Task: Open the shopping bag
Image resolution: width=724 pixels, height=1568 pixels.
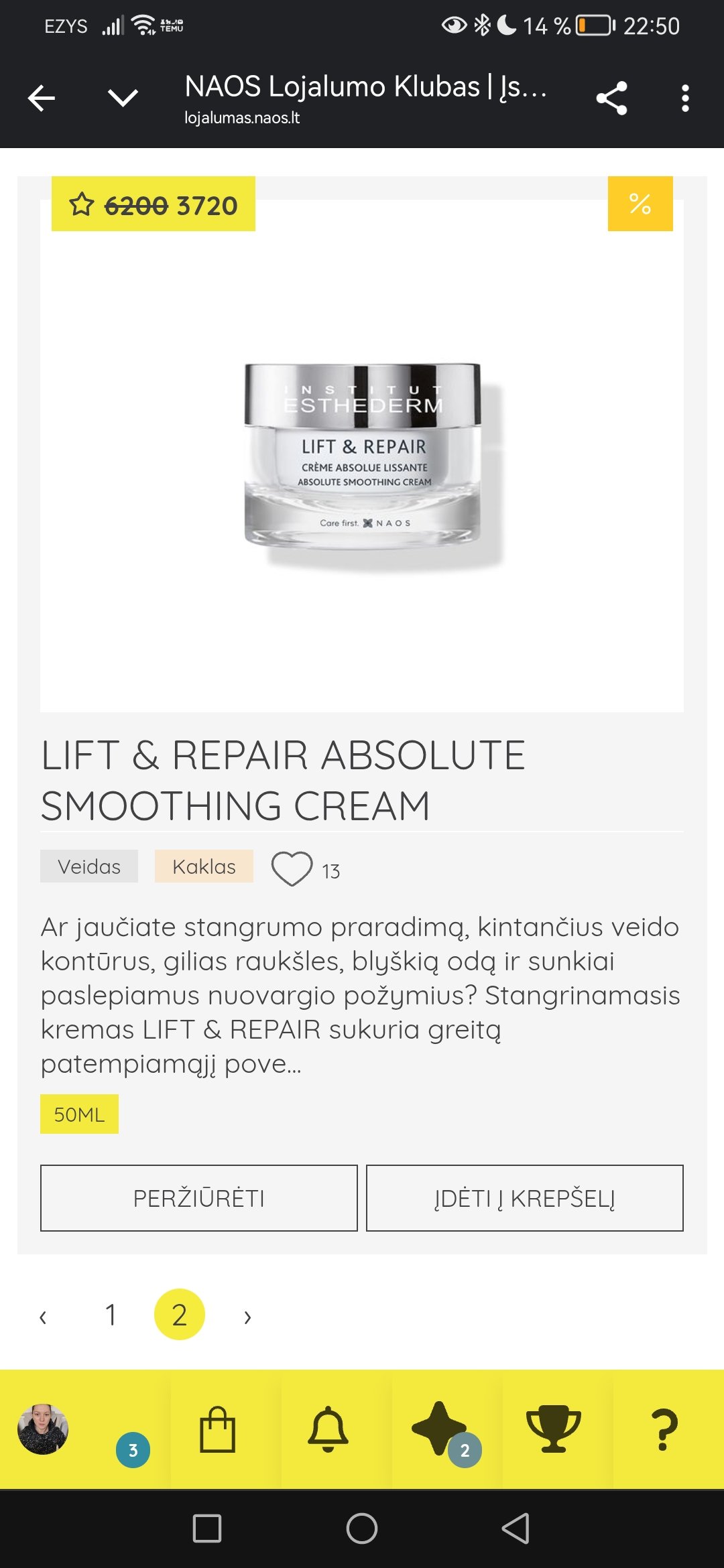Action: tap(218, 1429)
